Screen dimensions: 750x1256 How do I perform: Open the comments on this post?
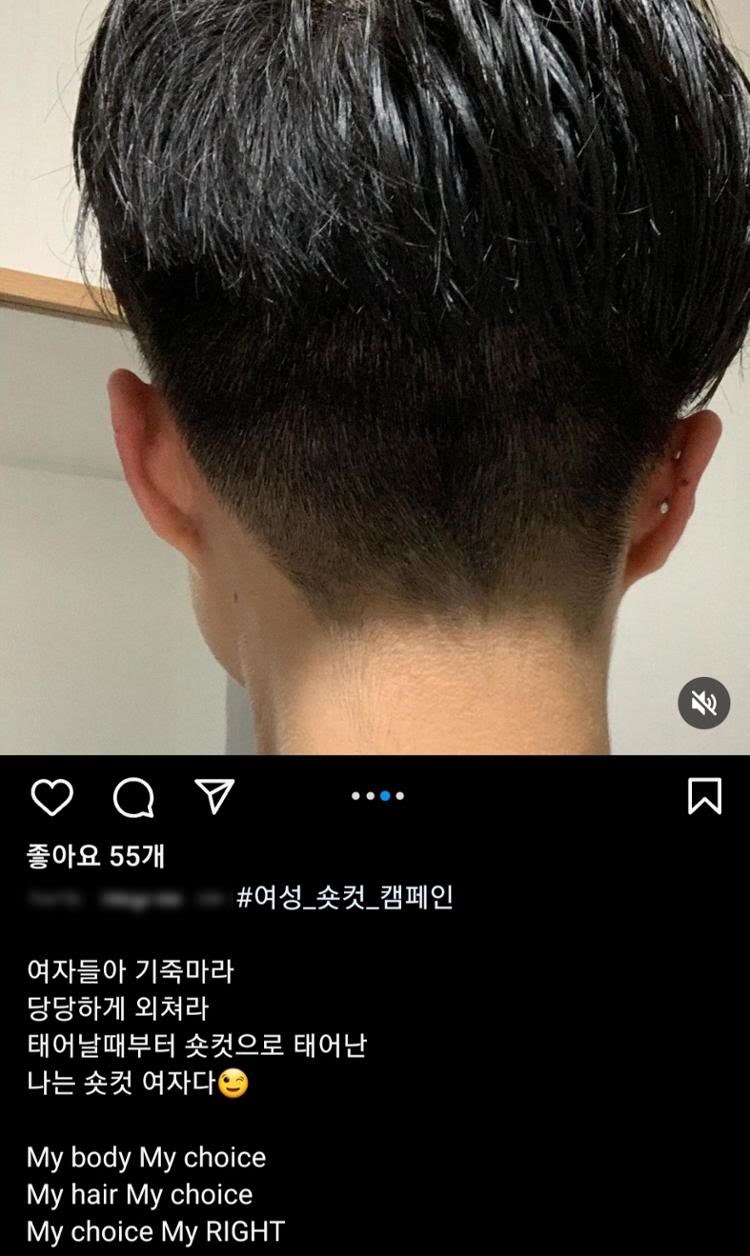click(x=133, y=797)
